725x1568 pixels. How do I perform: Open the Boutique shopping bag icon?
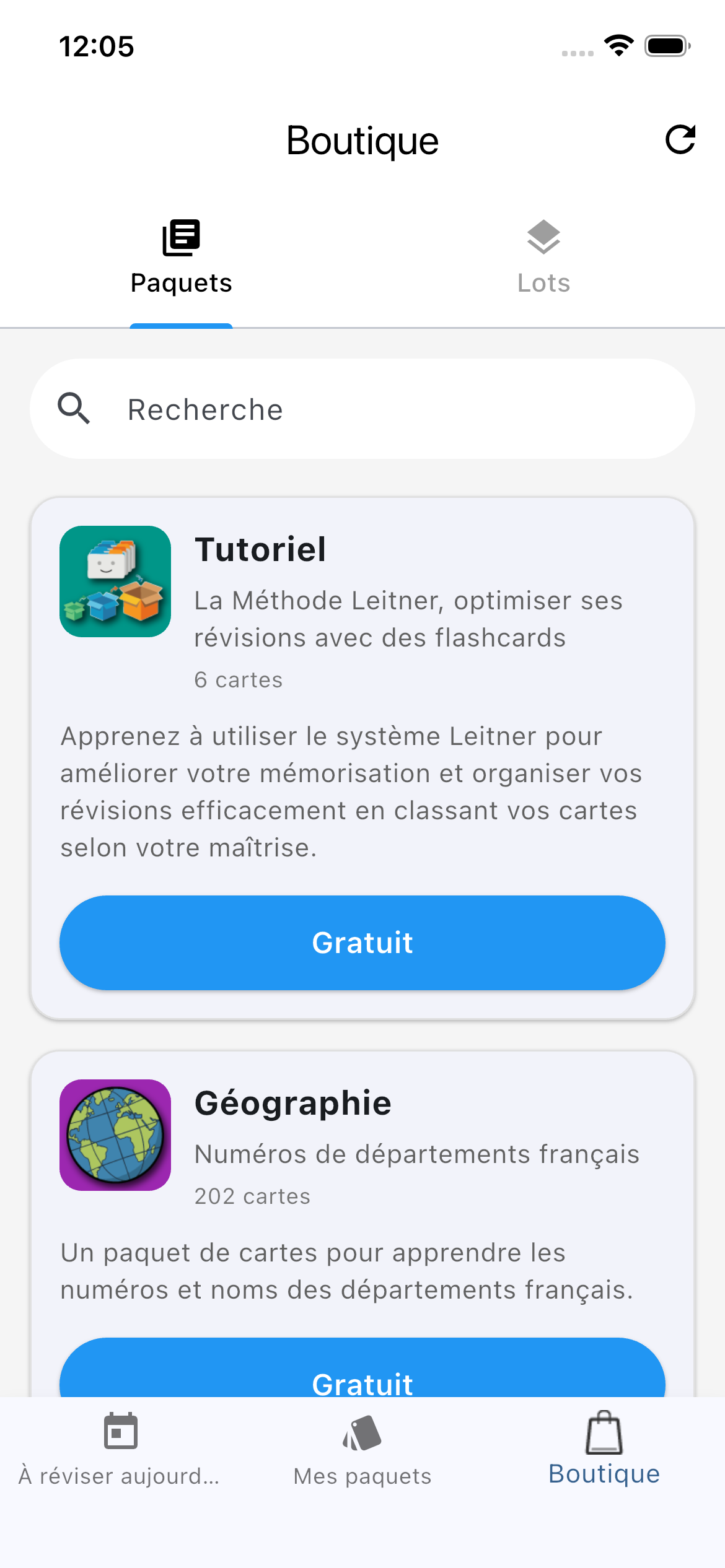click(603, 1431)
